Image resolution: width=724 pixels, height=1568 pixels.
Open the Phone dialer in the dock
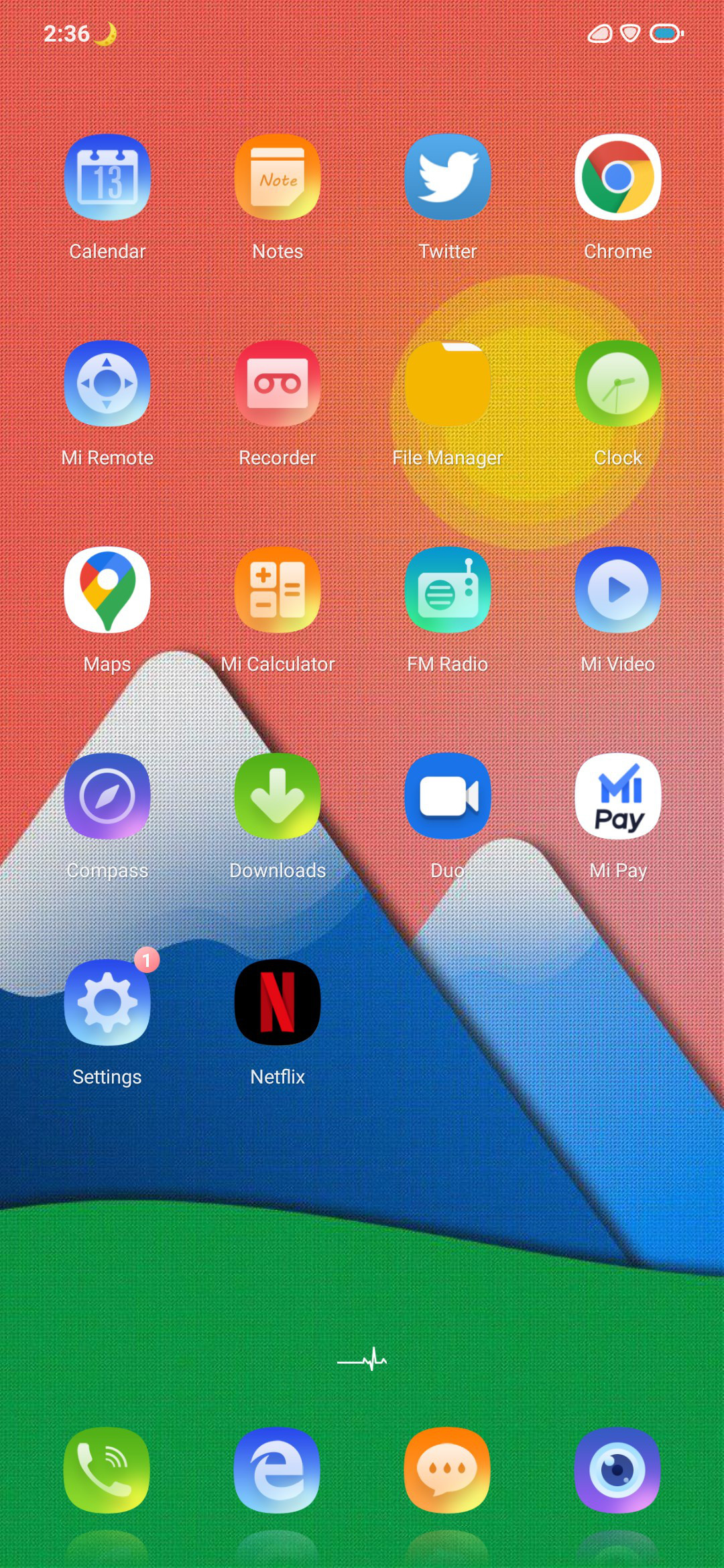point(107,1470)
